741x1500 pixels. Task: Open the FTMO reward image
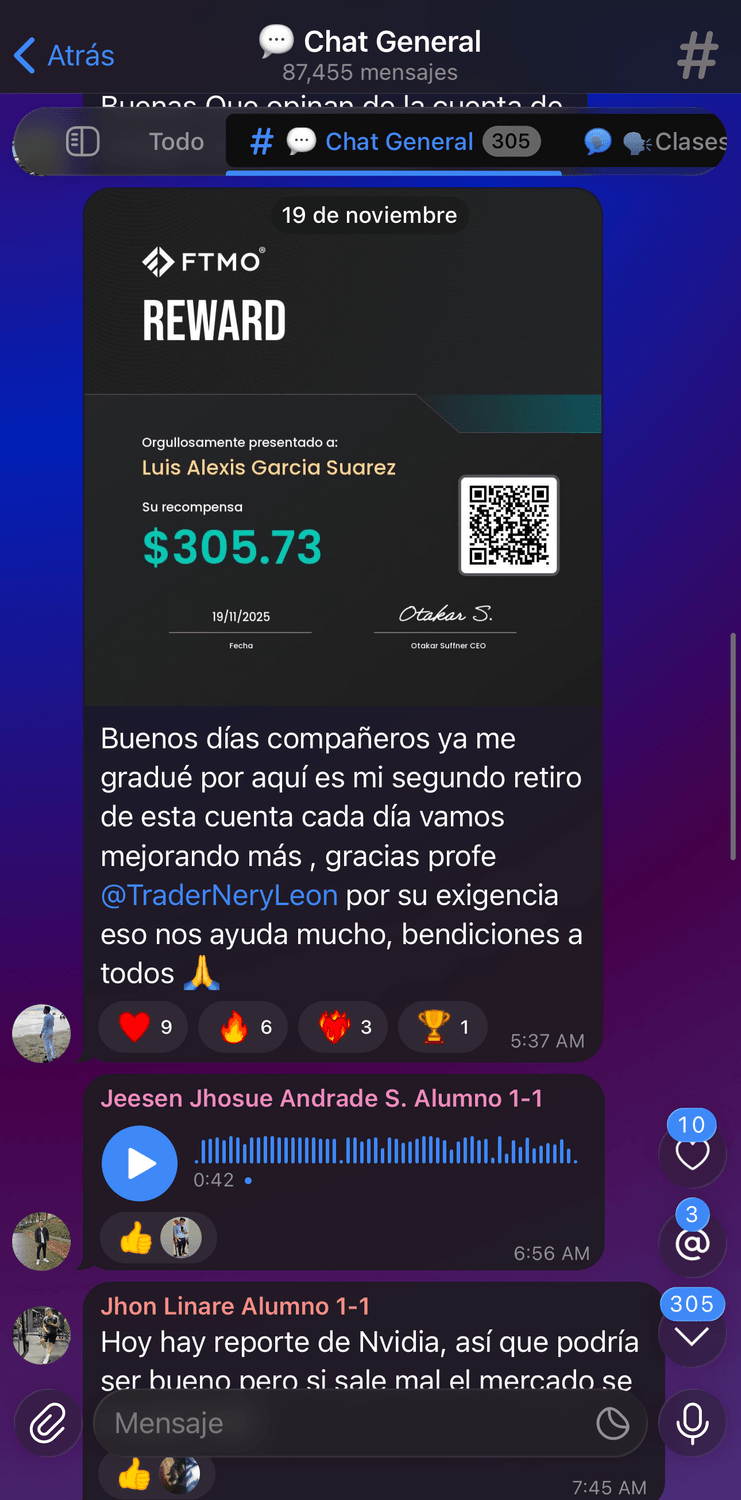[x=343, y=450]
